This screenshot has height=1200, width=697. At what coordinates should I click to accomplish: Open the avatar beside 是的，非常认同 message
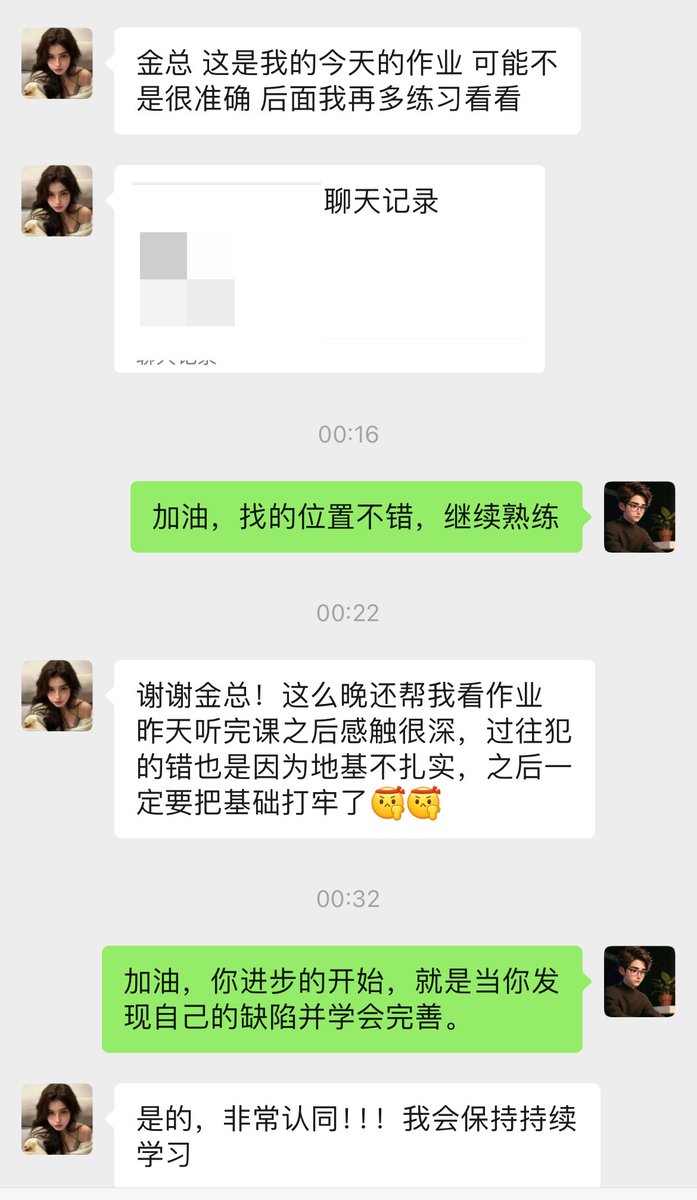coord(57,1119)
